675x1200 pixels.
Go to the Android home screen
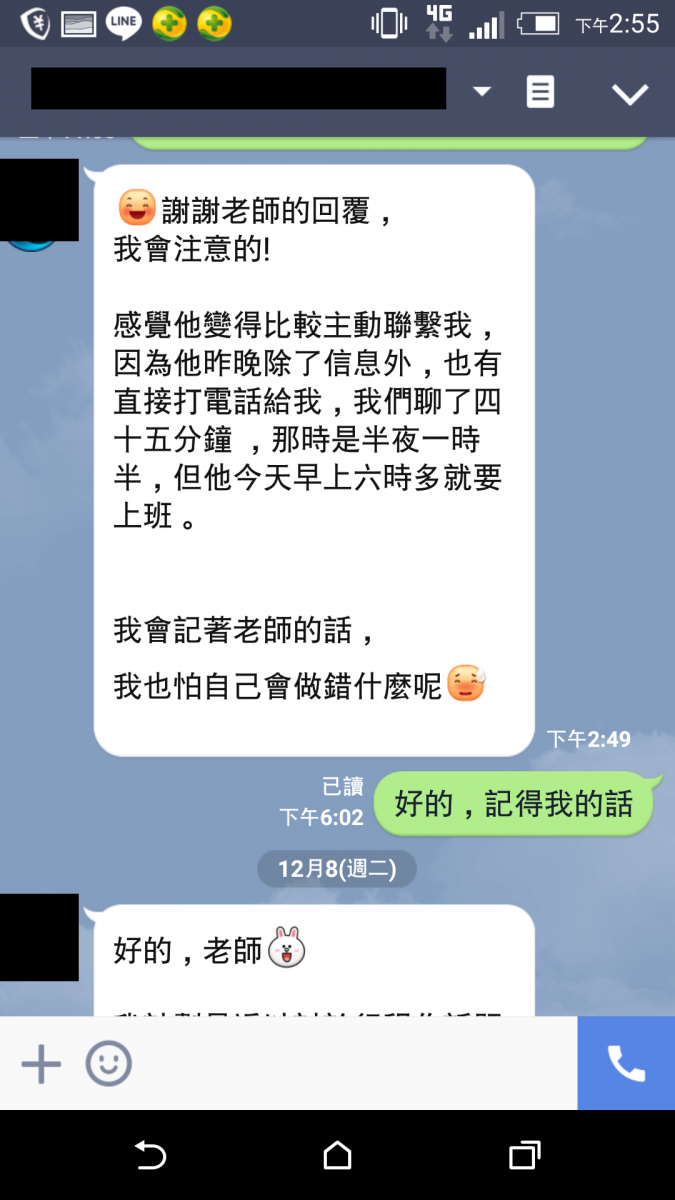337,1156
